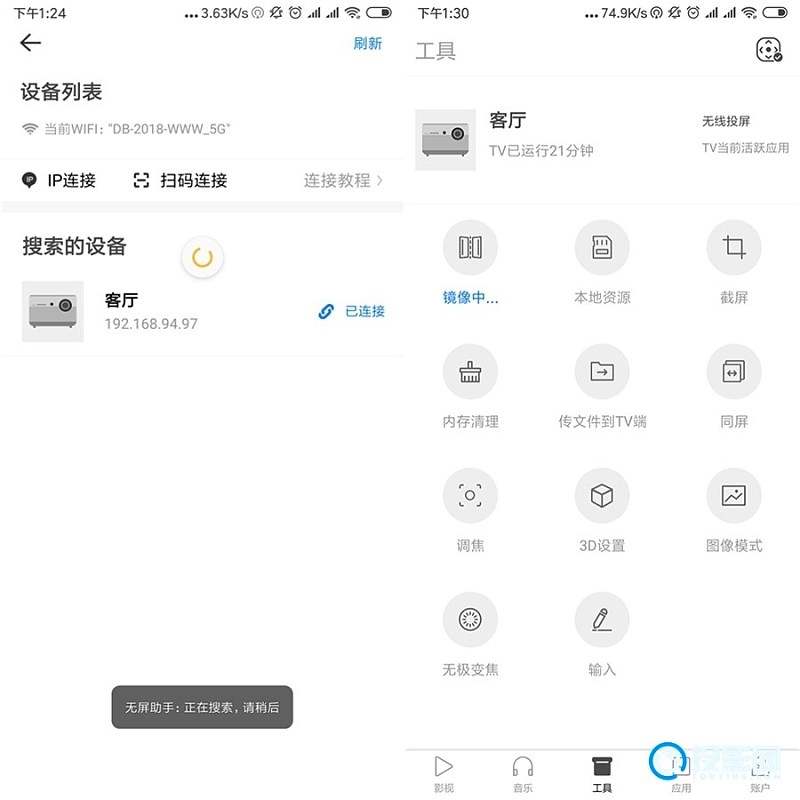Open the remote control icon beside 工具

tap(769, 50)
